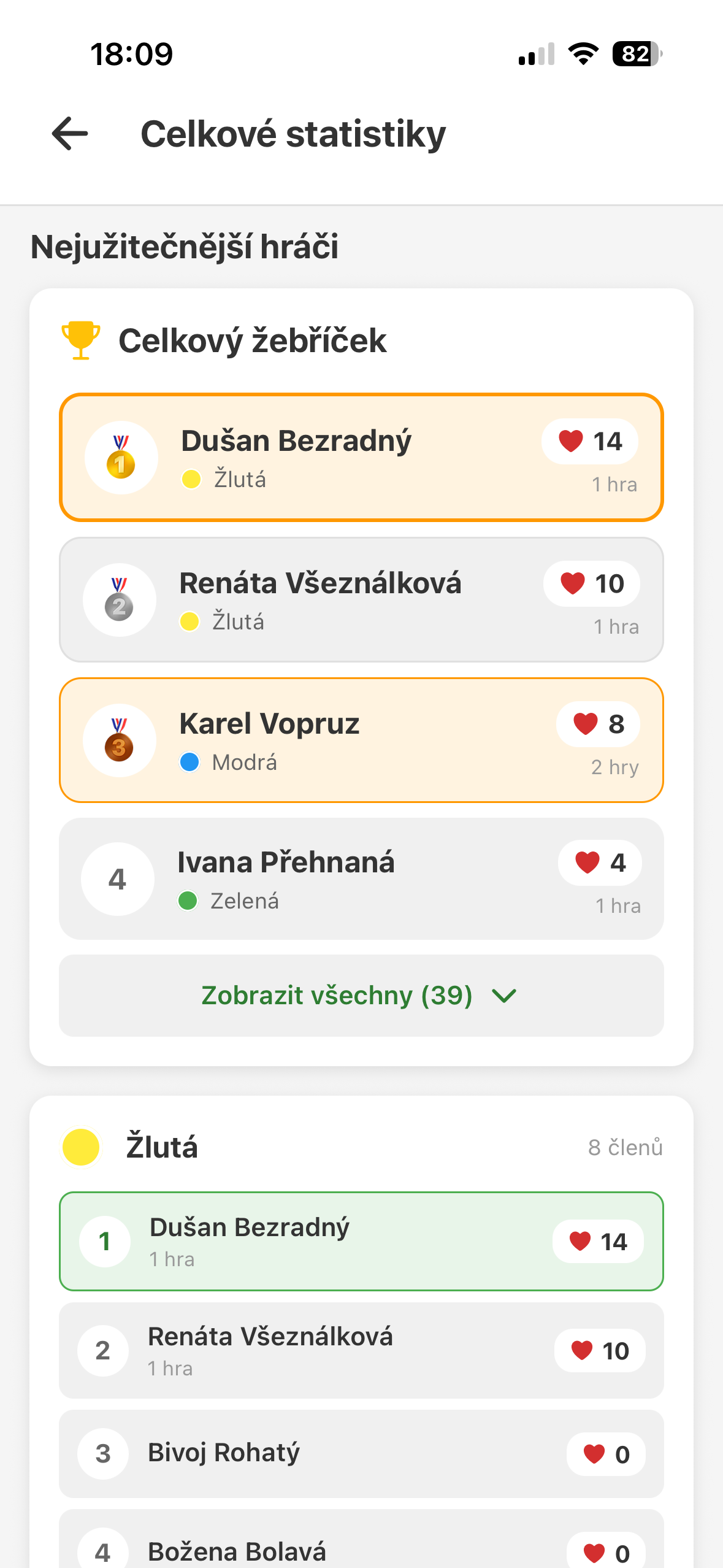723x1568 pixels.
Task: Collapse the Žlutá team section
Action: click(x=162, y=1147)
